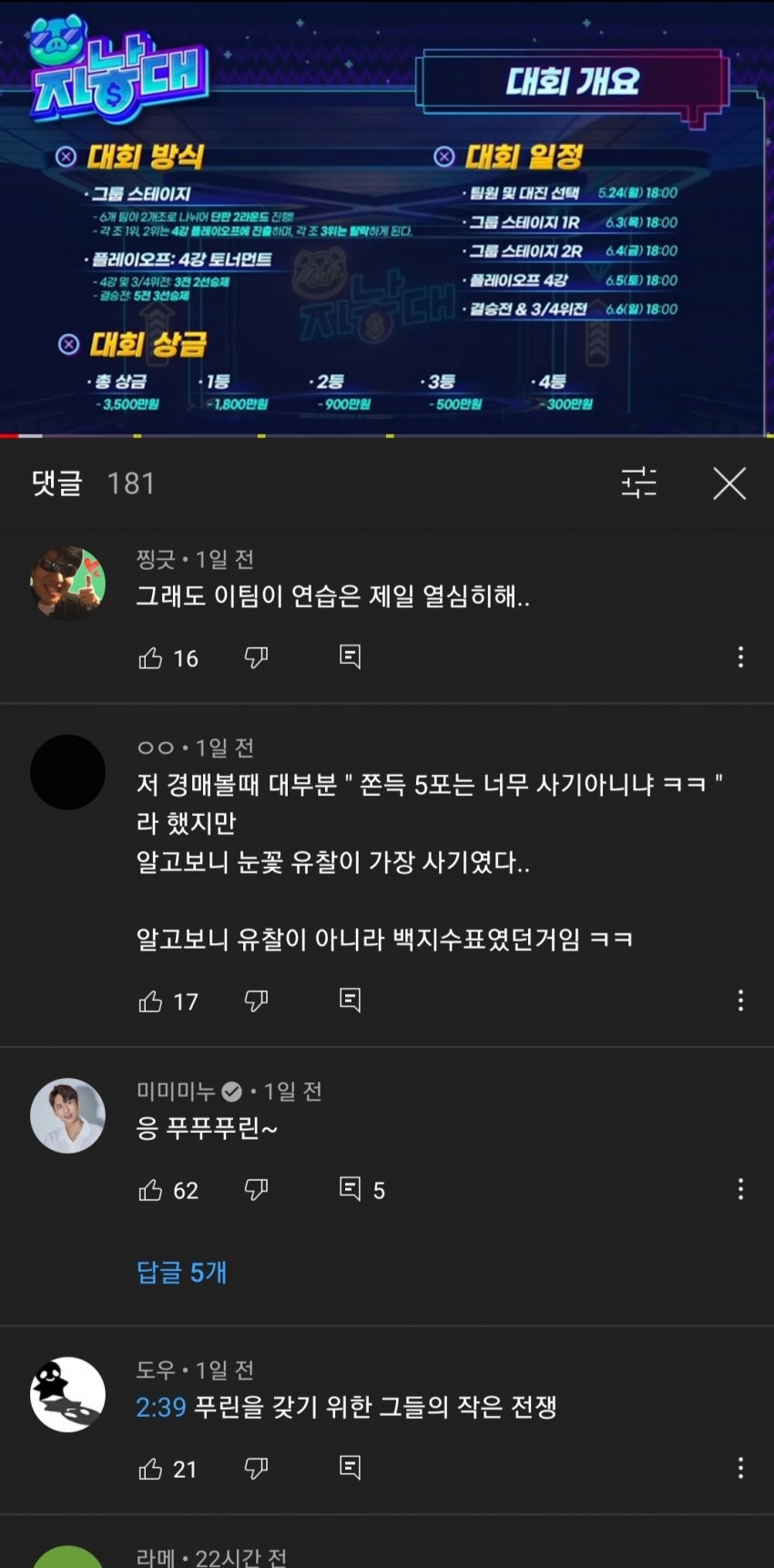Close the comments panel
This screenshot has width=774, height=1568.
[x=729, y=484]
